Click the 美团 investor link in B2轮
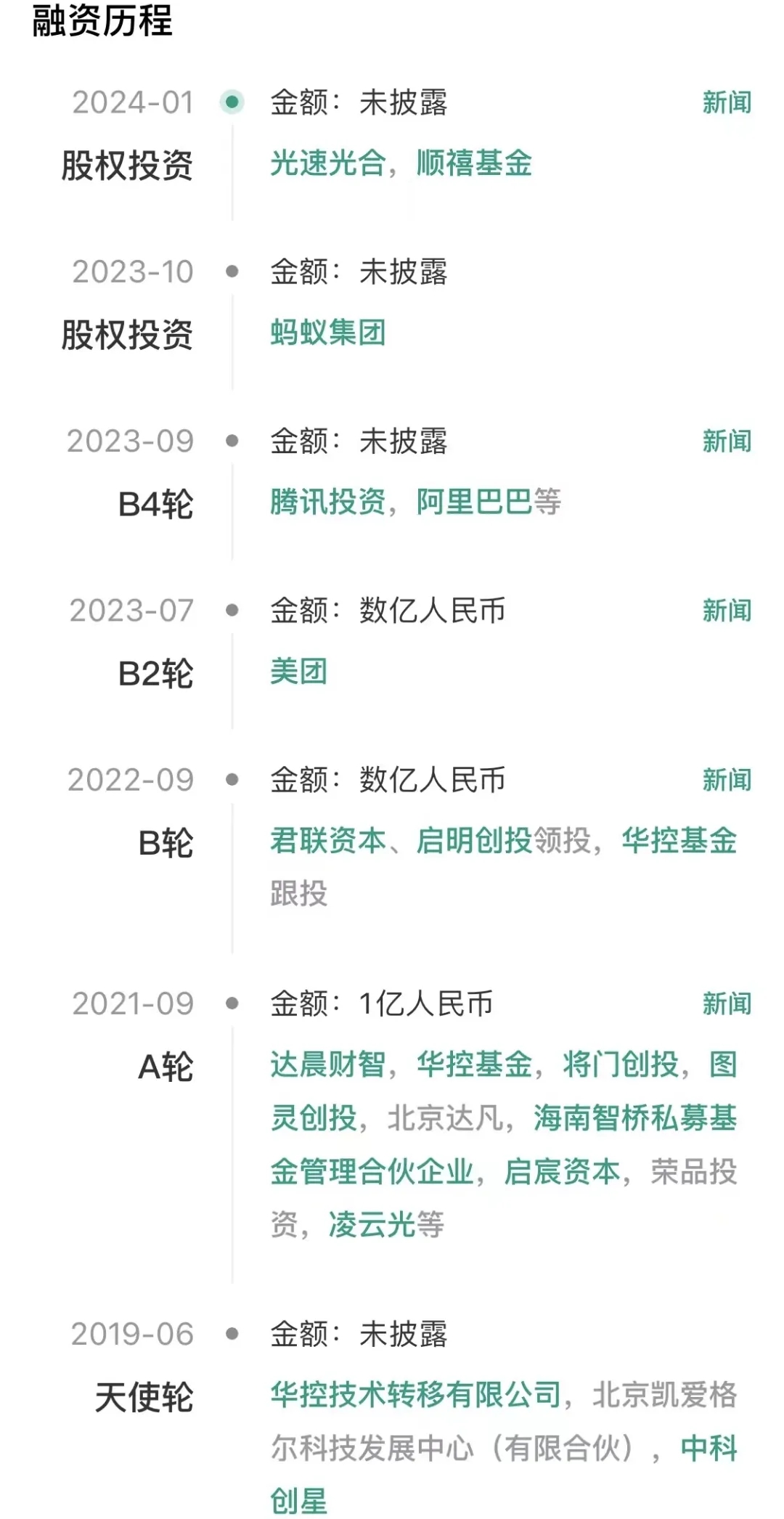784x1519 pixels. pos(299,672)
